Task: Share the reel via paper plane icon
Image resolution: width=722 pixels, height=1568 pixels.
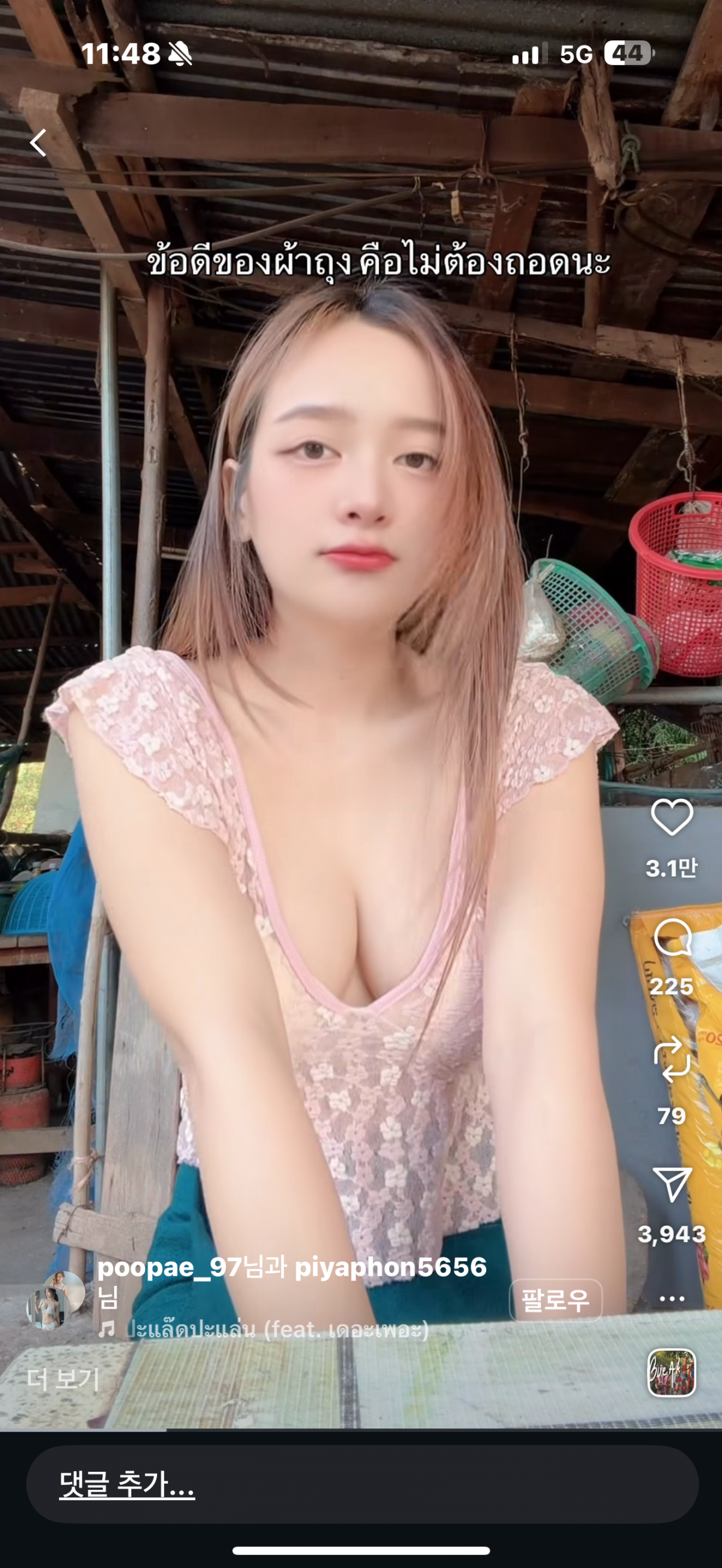Action: (671, 1184)
